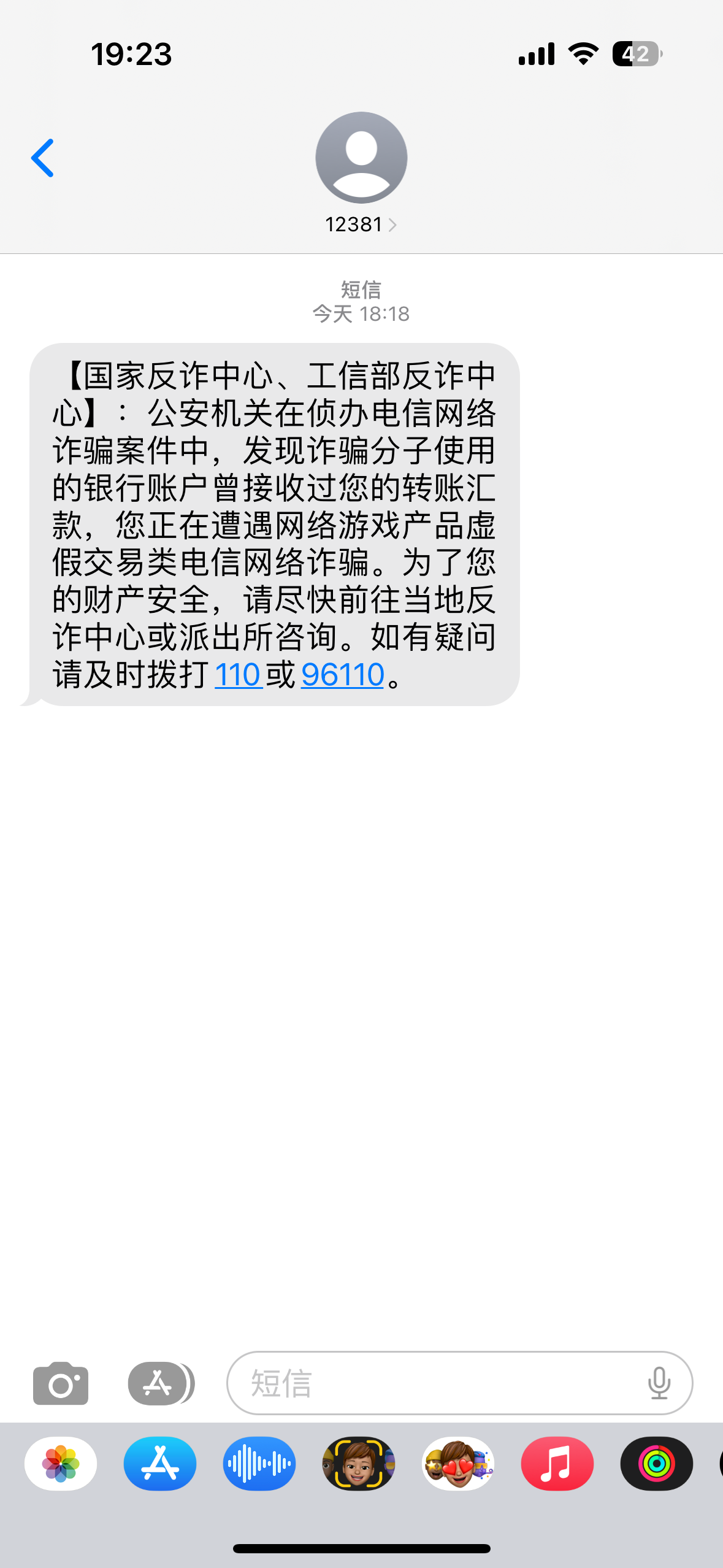
Task: Open Voice Memos from the dock
Action: tap(259, 1464)
